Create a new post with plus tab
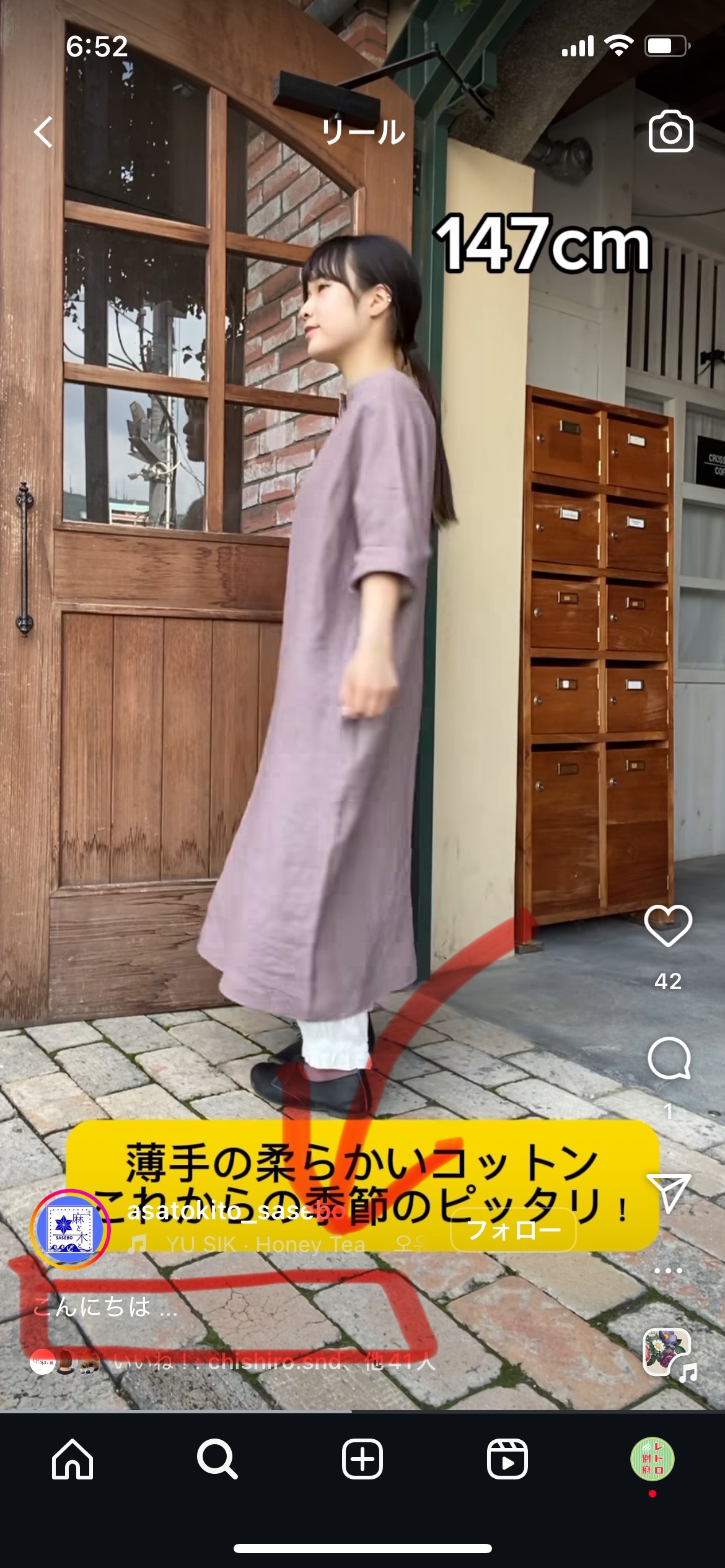This screenshot has height=1568, width=725. pyautogui.click(x=362, y=1459)
